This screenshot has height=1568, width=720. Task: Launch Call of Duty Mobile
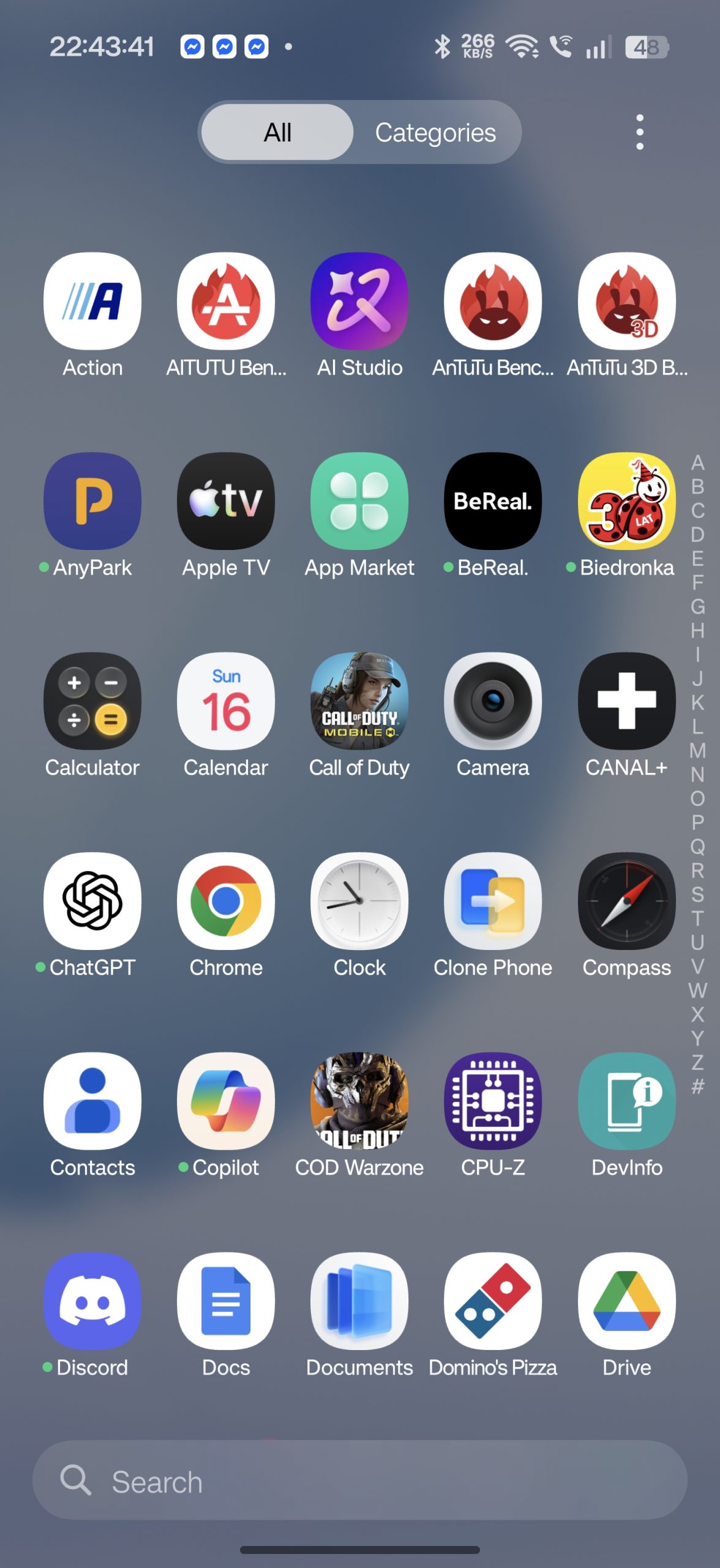[359, 701]
